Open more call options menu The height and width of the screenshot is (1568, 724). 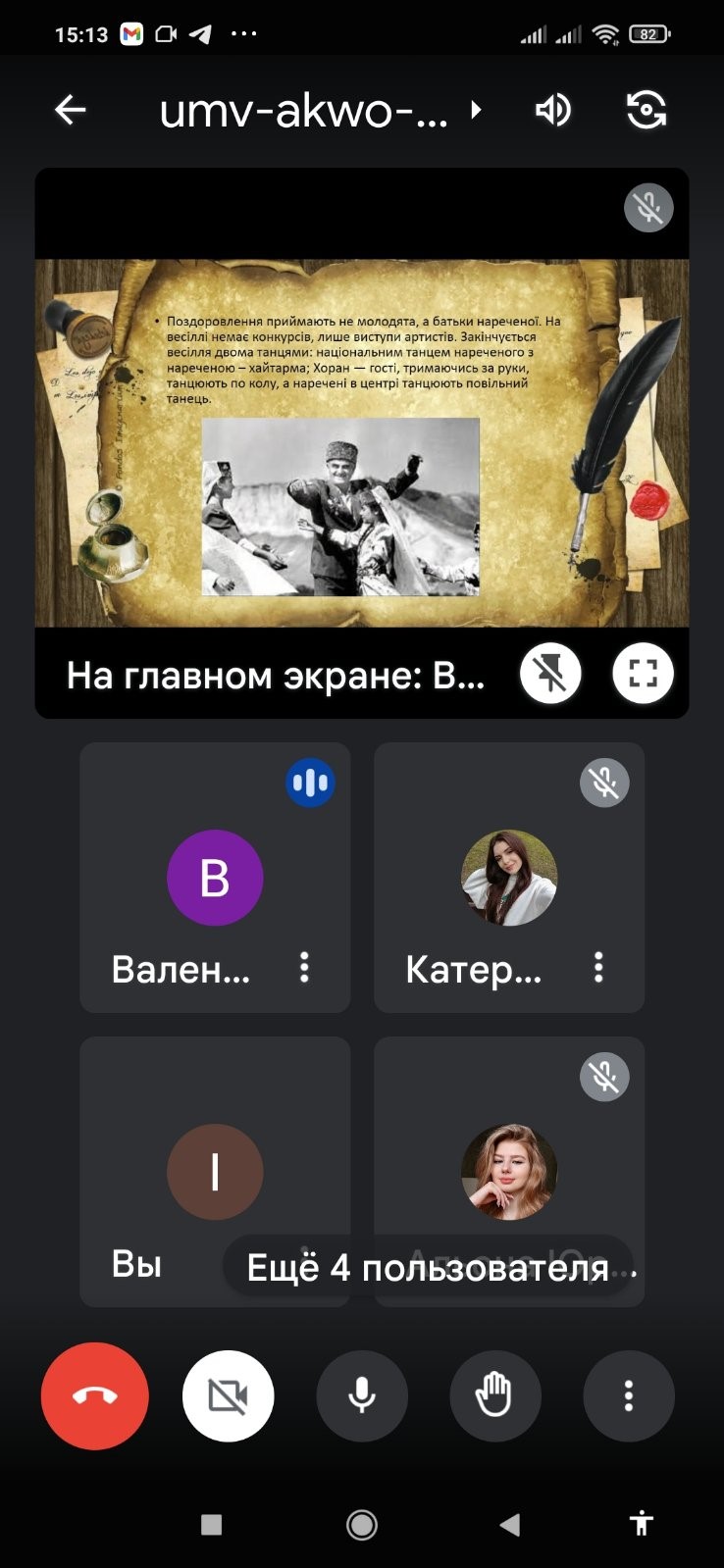click(629, 1395)
